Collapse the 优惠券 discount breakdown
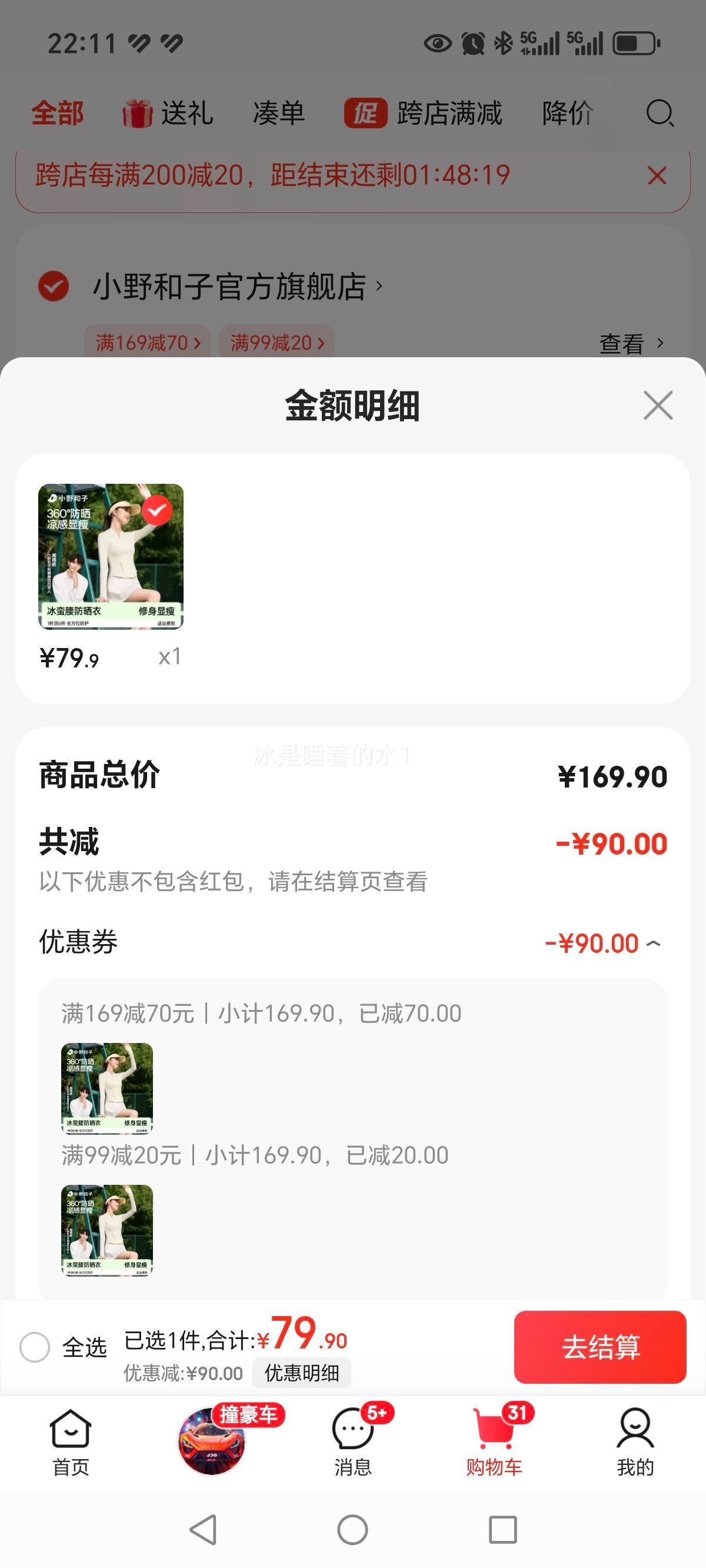 (654, 944)
